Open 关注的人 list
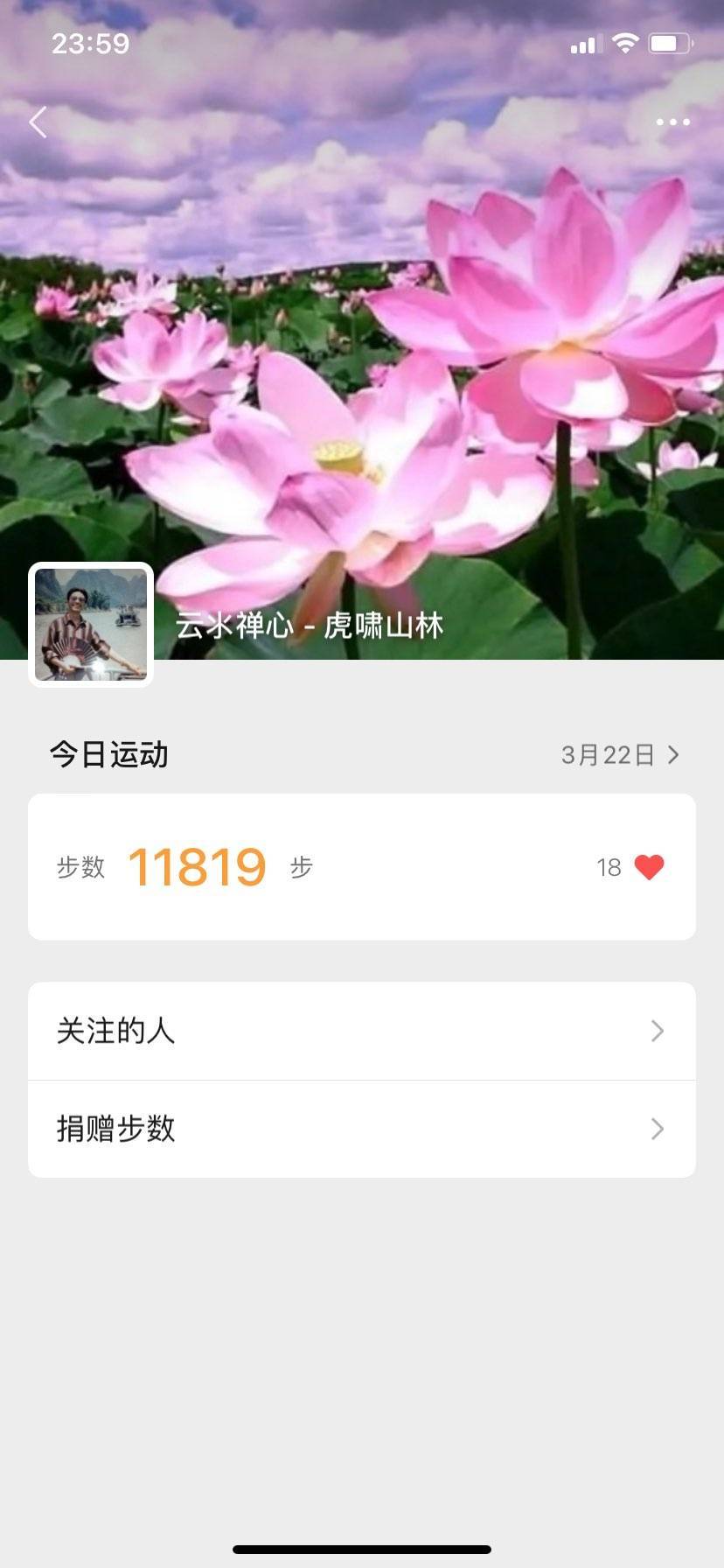Screen dimensions: 724x1568 362,1031
